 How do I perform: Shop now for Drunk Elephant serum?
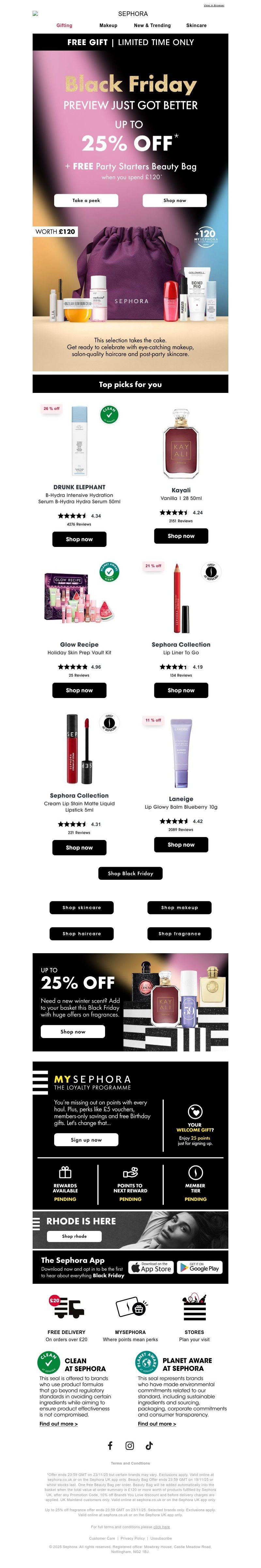pyautogui.click(x=79, y=539)
